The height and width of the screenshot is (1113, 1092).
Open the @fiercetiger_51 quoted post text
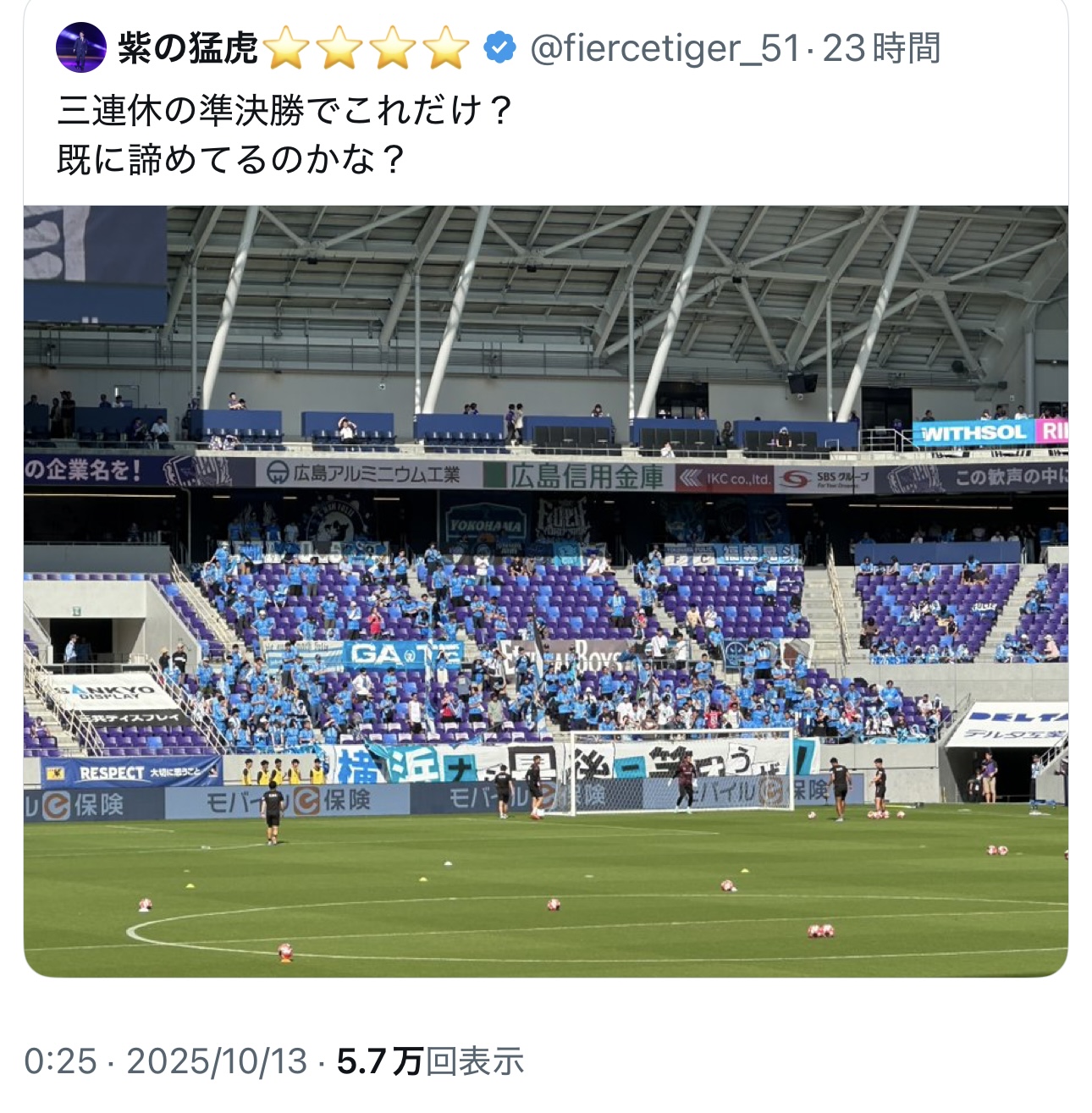[284, 135]
